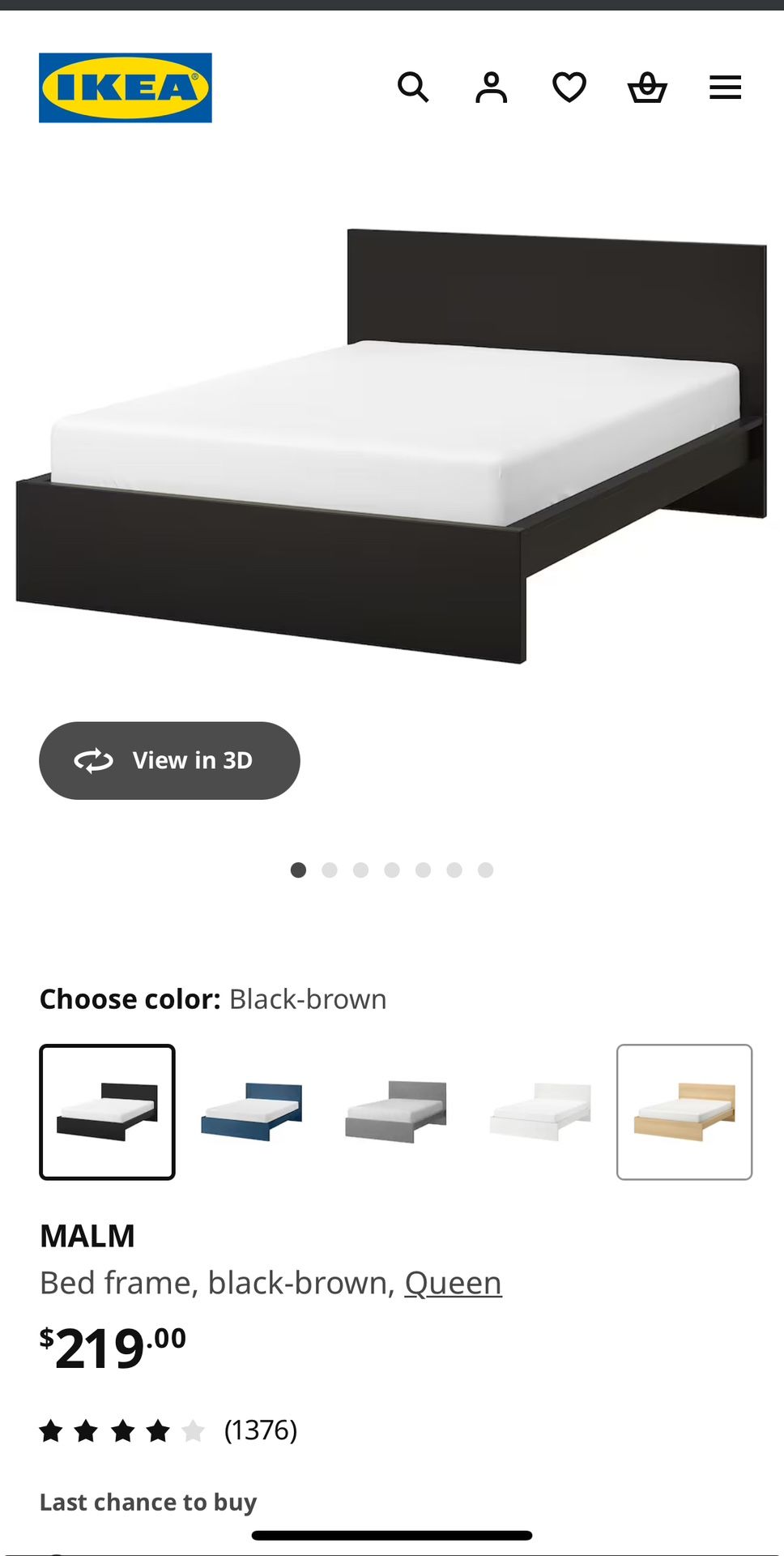Viewport: 784px width, 1556px height.
Task: Open the favorites heart icon
Action: pyautogui.click(x=569, y=87)
